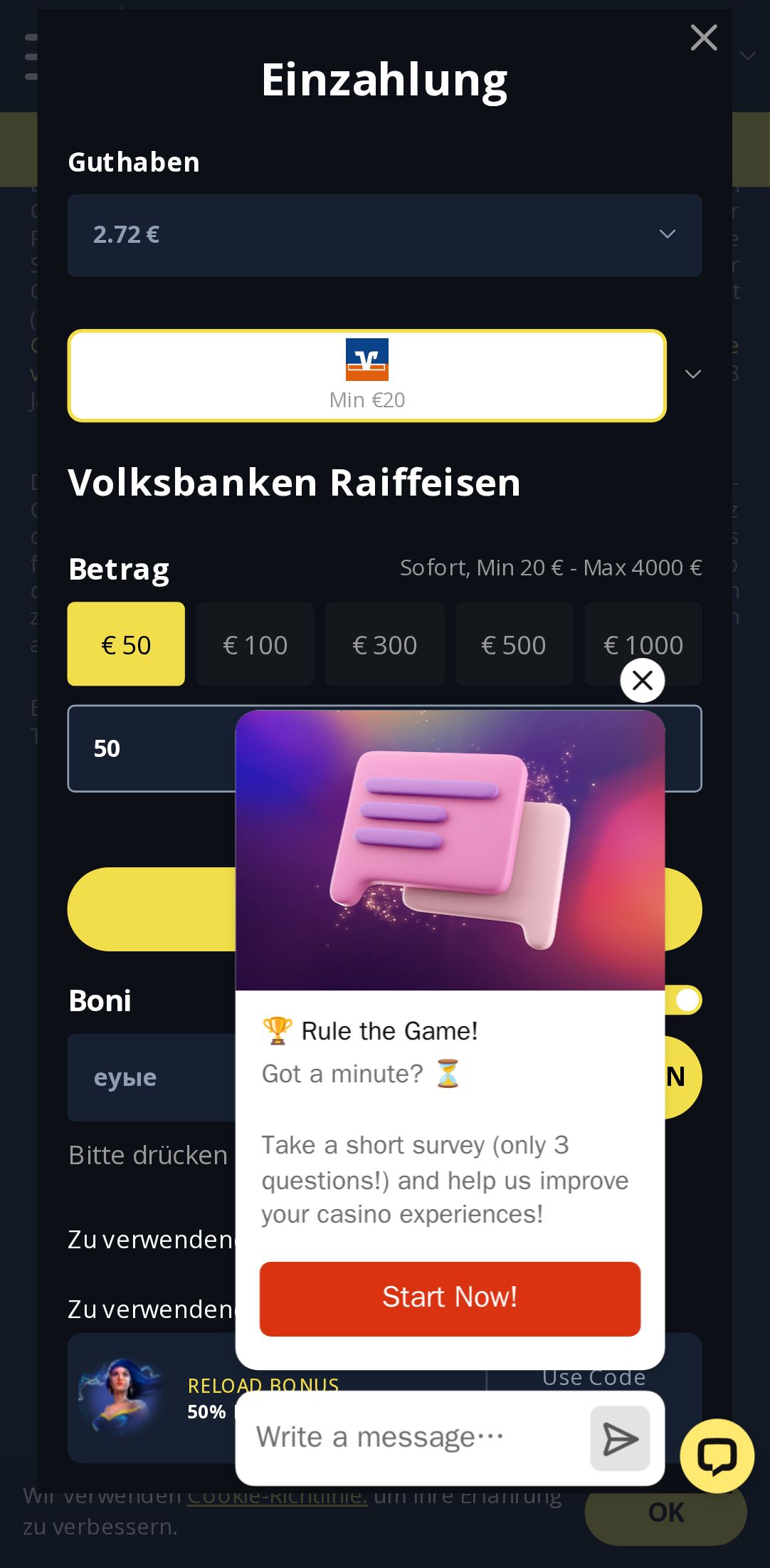Select the Volksbanken Raiffeisen payment method
The width and height of the screenshot is (770, 1568).
click(366, 375)
